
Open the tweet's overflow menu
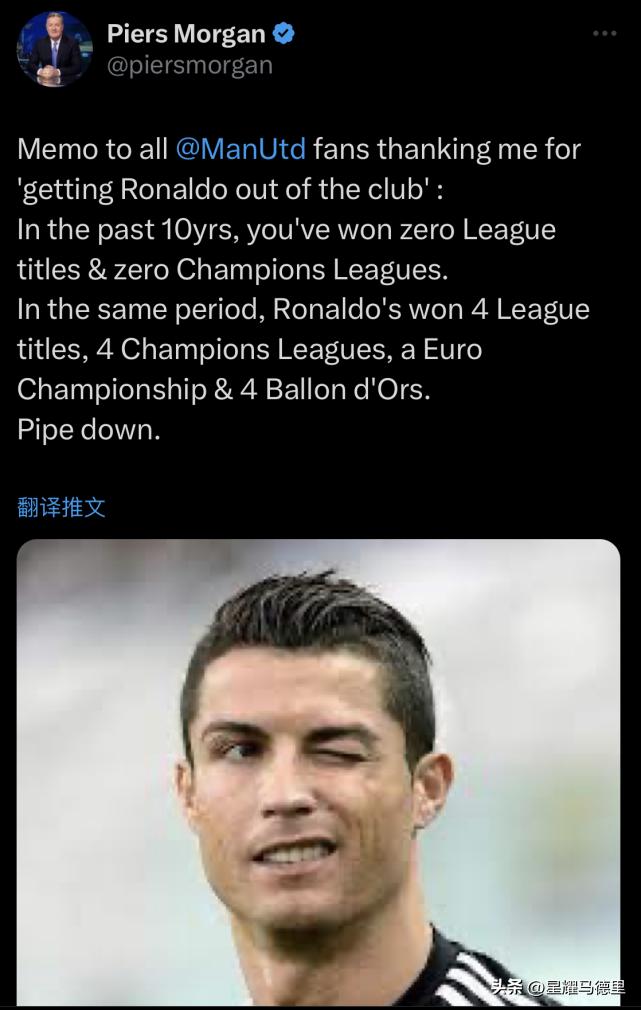click(x=604, y=34)
